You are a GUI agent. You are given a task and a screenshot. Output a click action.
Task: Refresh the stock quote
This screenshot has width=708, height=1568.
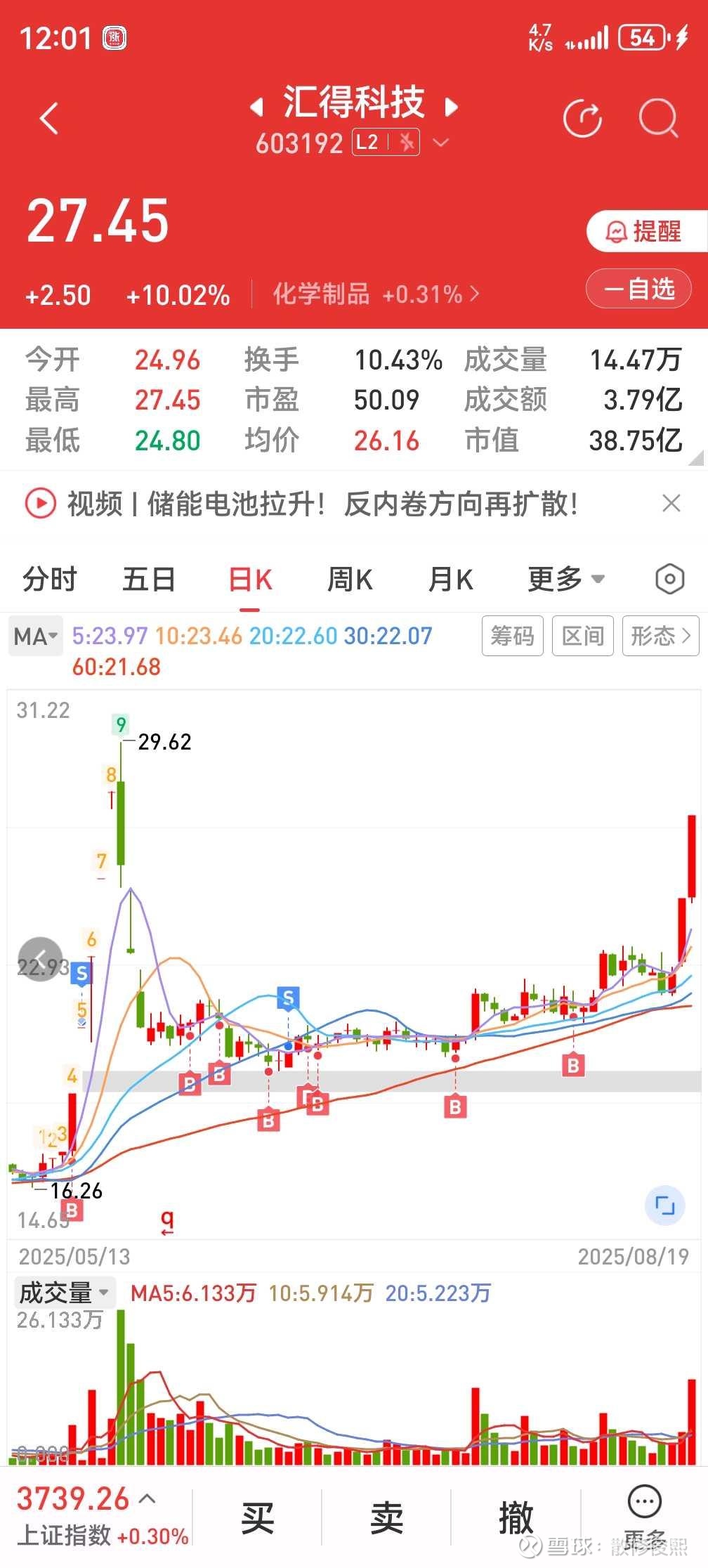[x=582, y=119]
